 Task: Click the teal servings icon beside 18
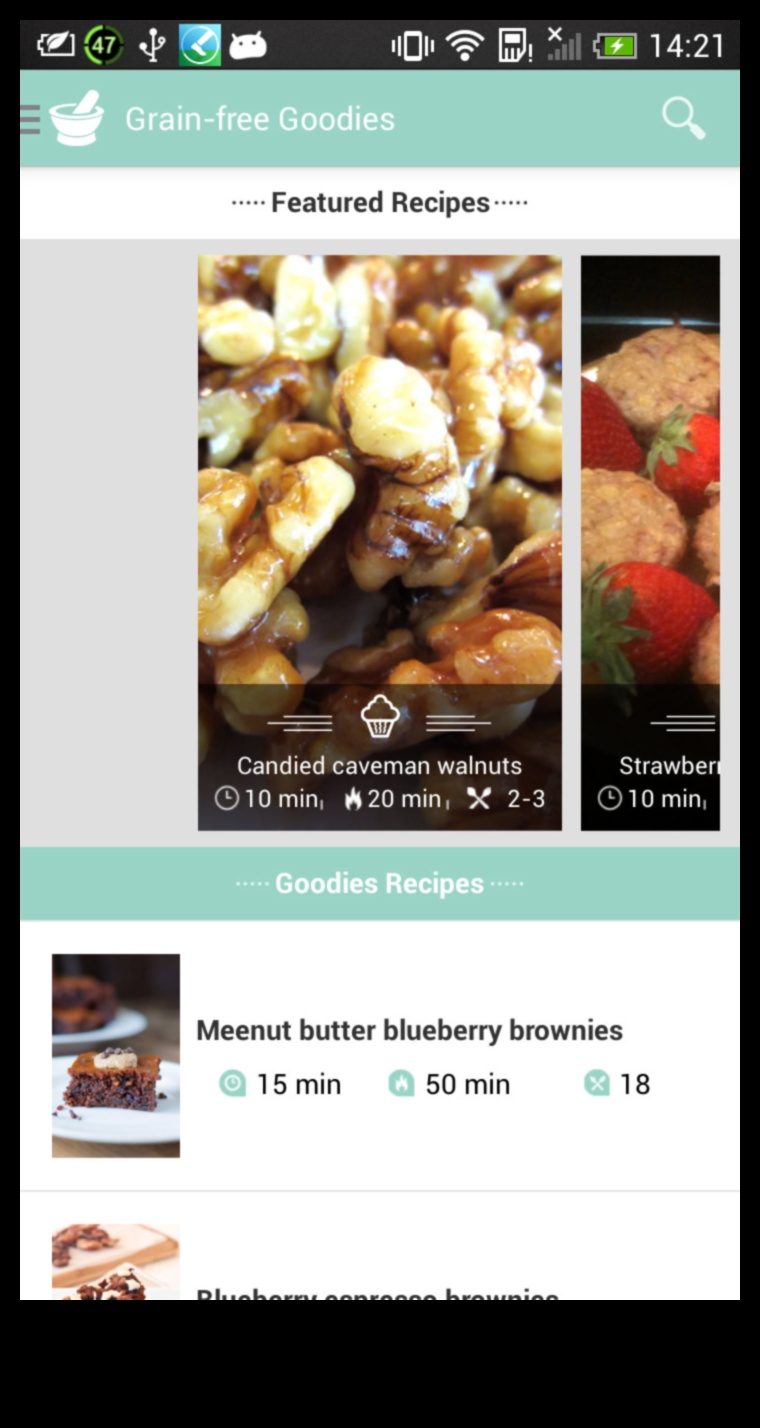[596, 1083]
